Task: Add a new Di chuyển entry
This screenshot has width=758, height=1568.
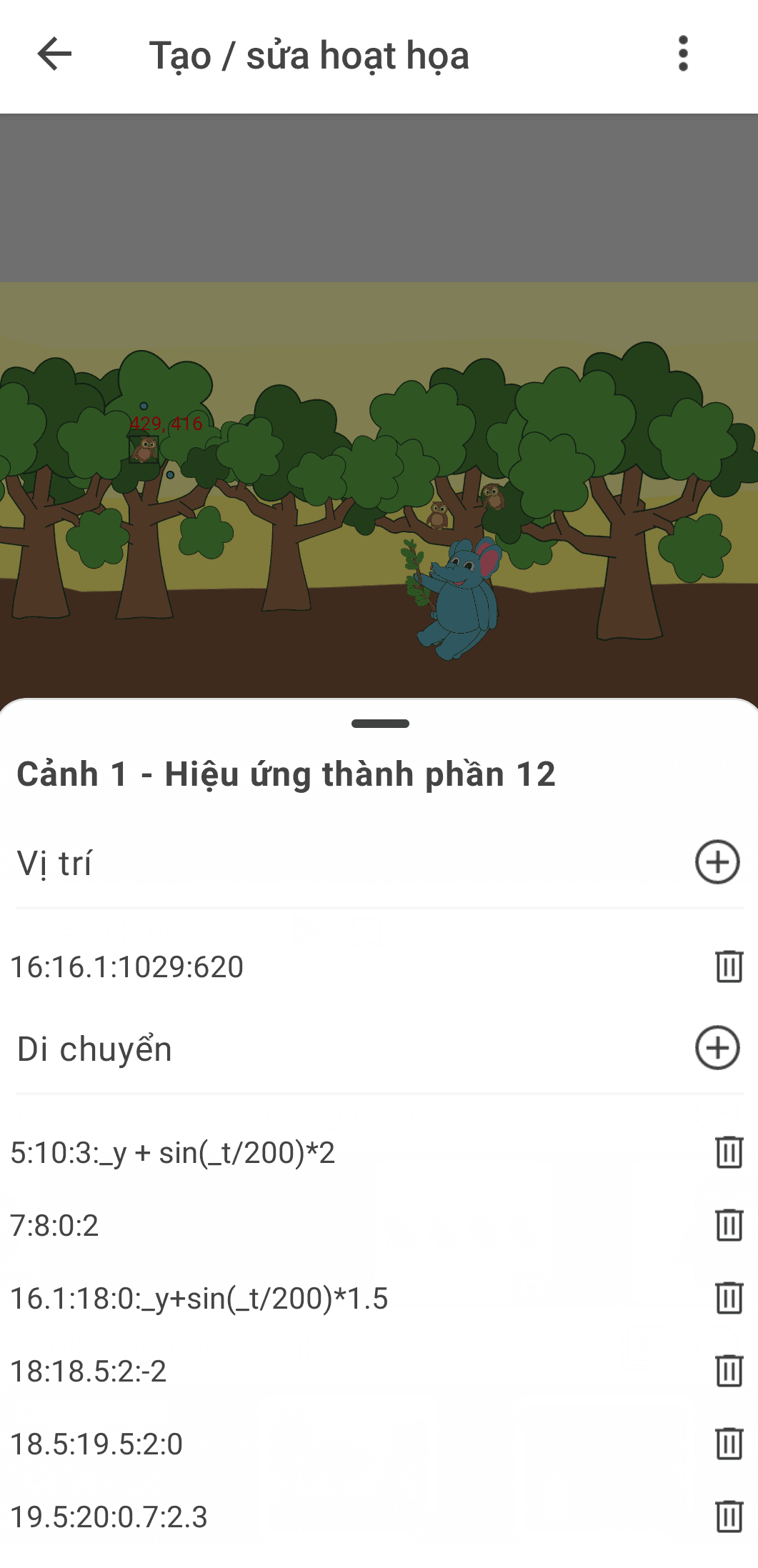Action: point(717,1048)
